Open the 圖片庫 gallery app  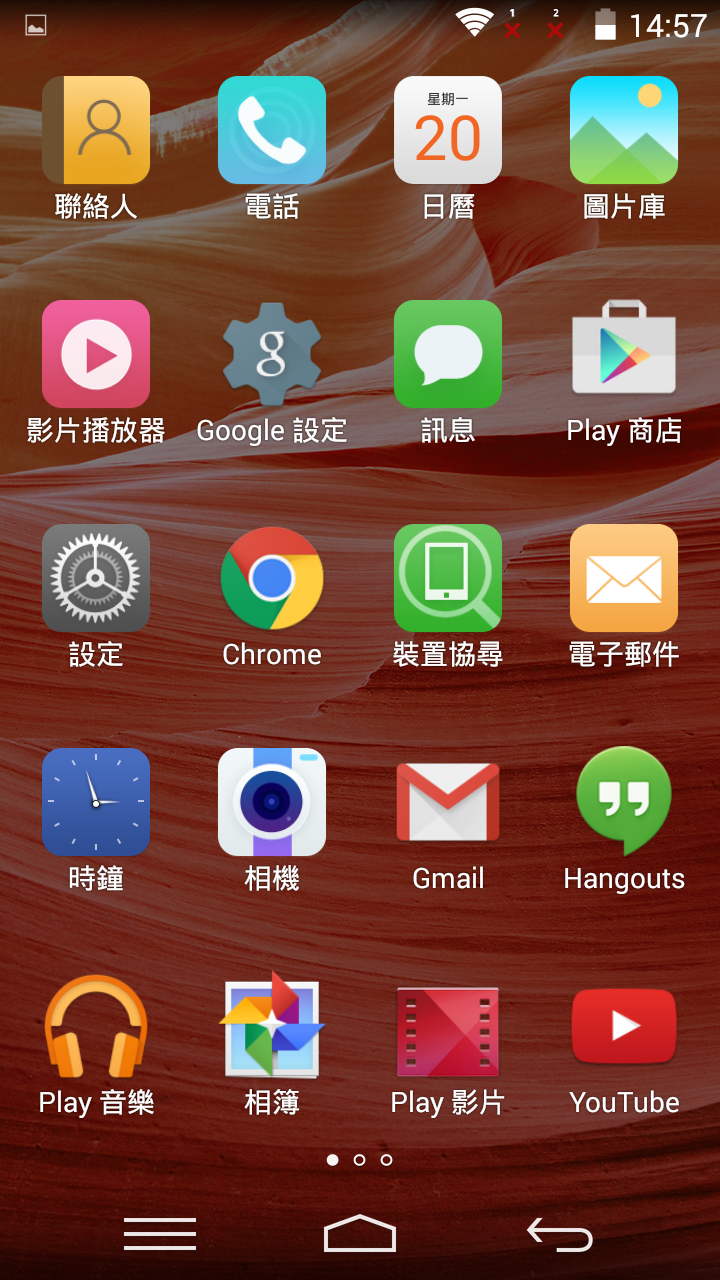point(624,131)
